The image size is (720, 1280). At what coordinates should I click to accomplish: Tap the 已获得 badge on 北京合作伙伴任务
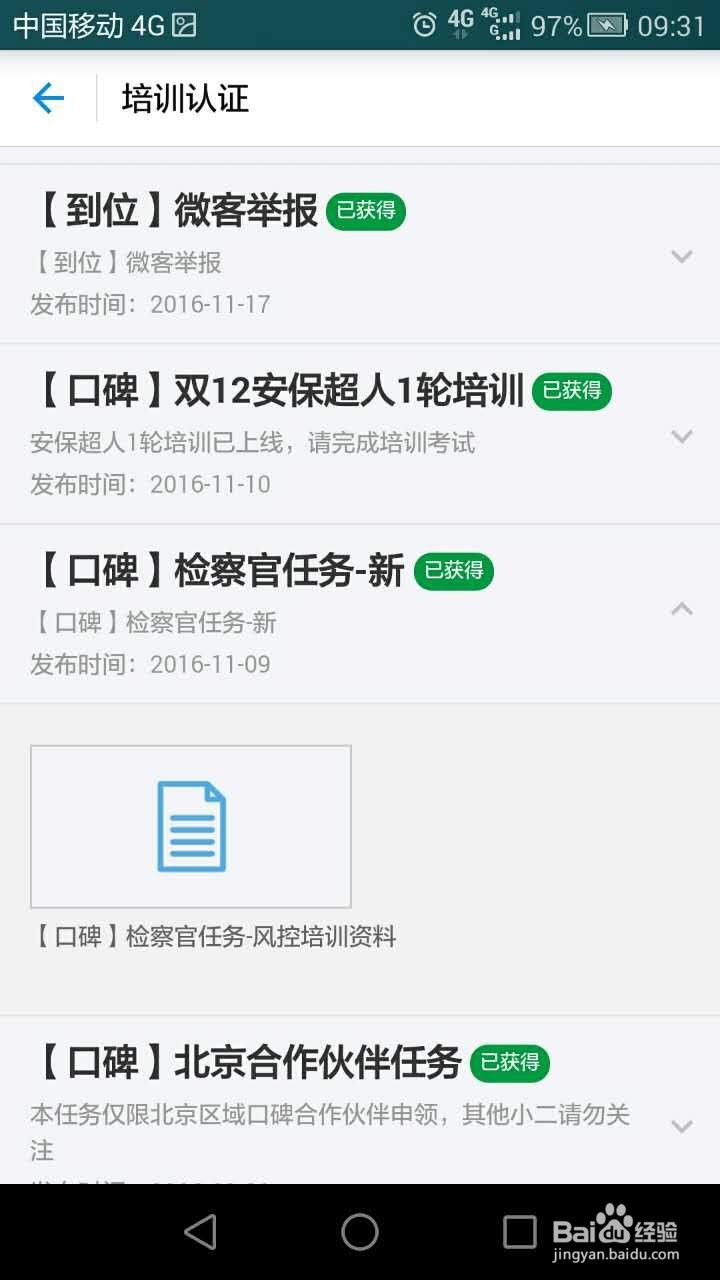point(510,1063)
